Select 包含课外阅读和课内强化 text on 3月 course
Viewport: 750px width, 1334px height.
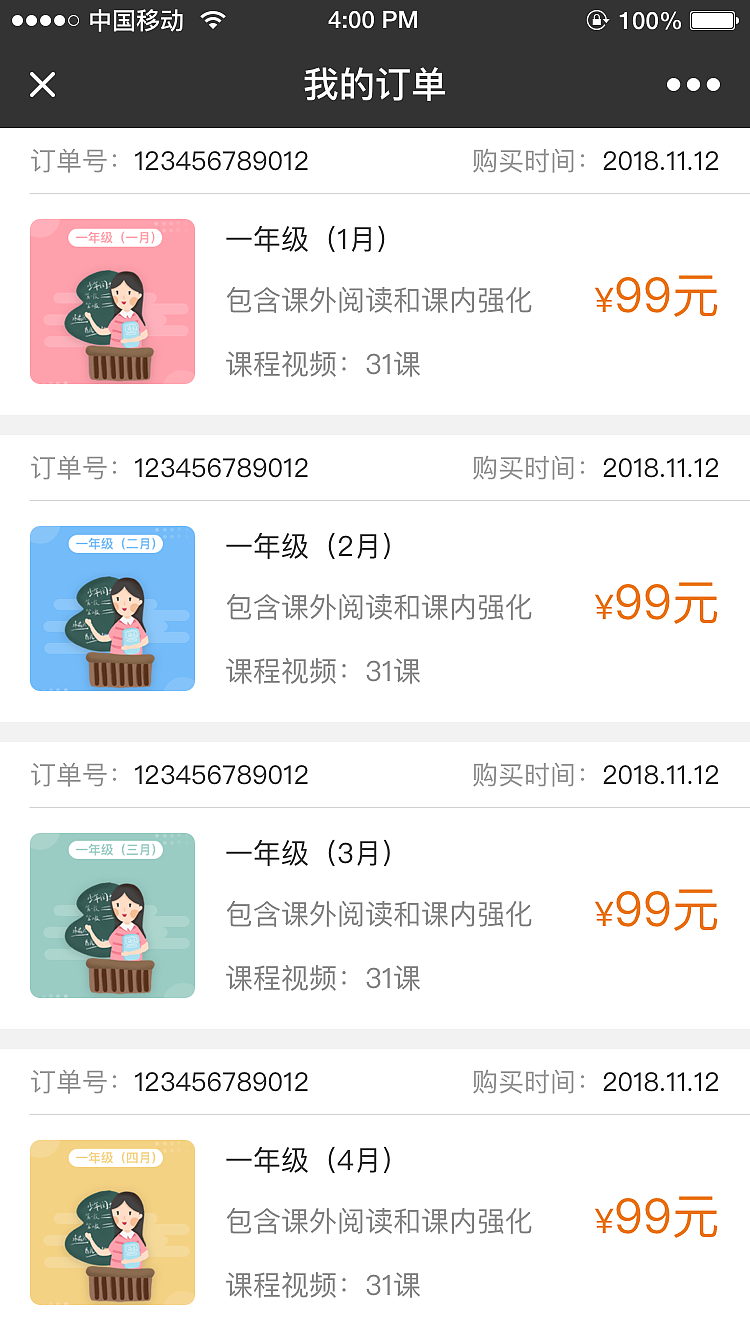[x=376, y=915]
